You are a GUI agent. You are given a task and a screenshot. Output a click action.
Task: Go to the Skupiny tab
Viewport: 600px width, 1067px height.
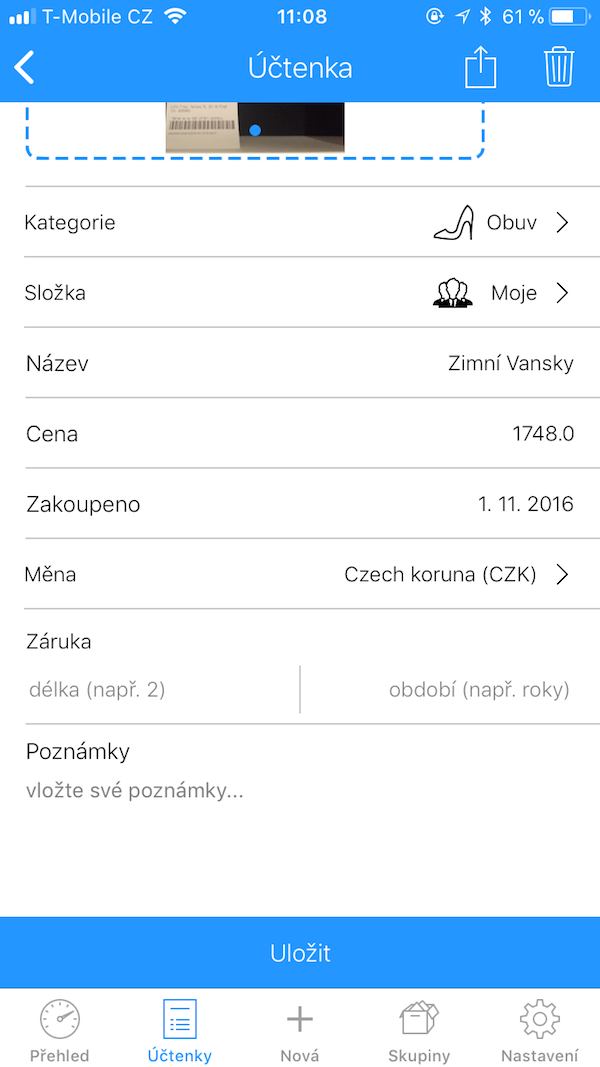point(419,1030)
